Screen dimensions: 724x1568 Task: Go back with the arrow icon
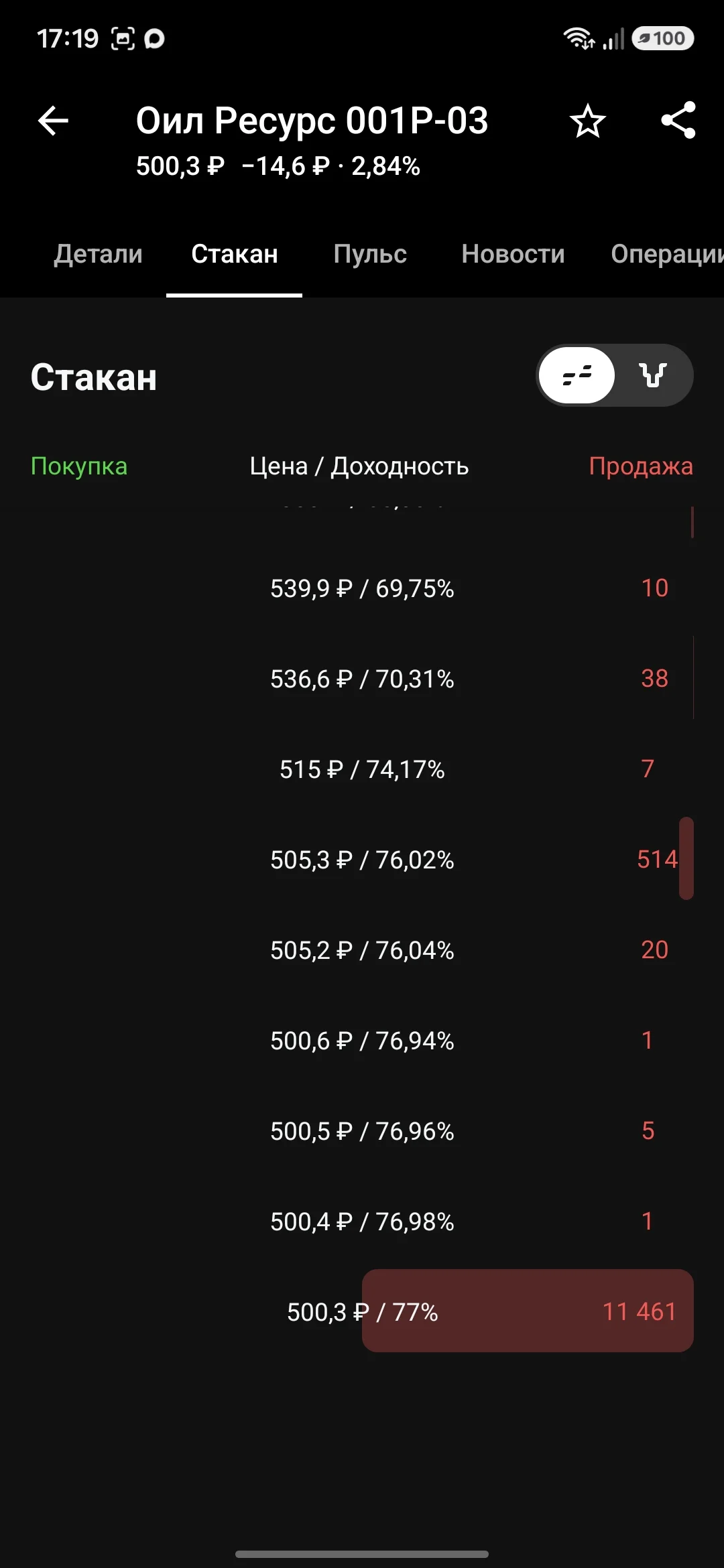point(54,121)
